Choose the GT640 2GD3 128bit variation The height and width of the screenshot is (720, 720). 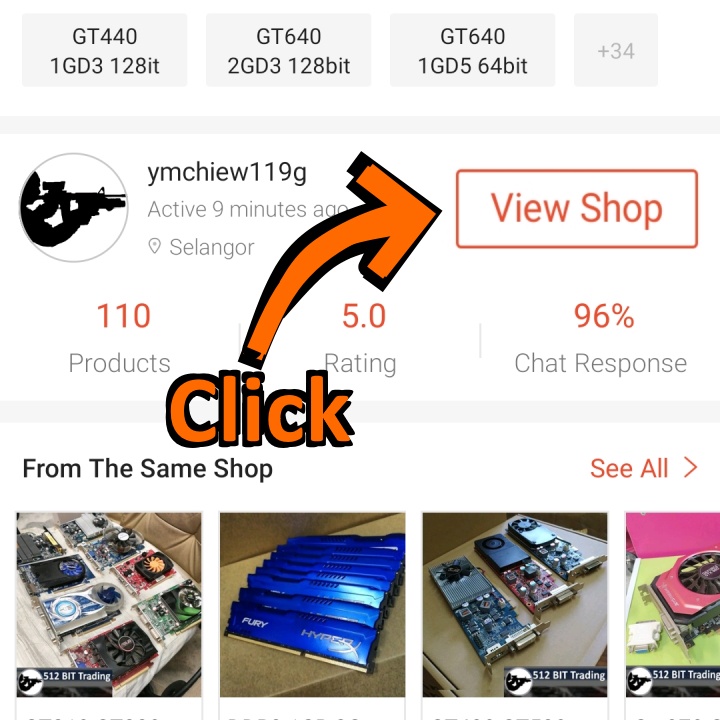point(288,50)
